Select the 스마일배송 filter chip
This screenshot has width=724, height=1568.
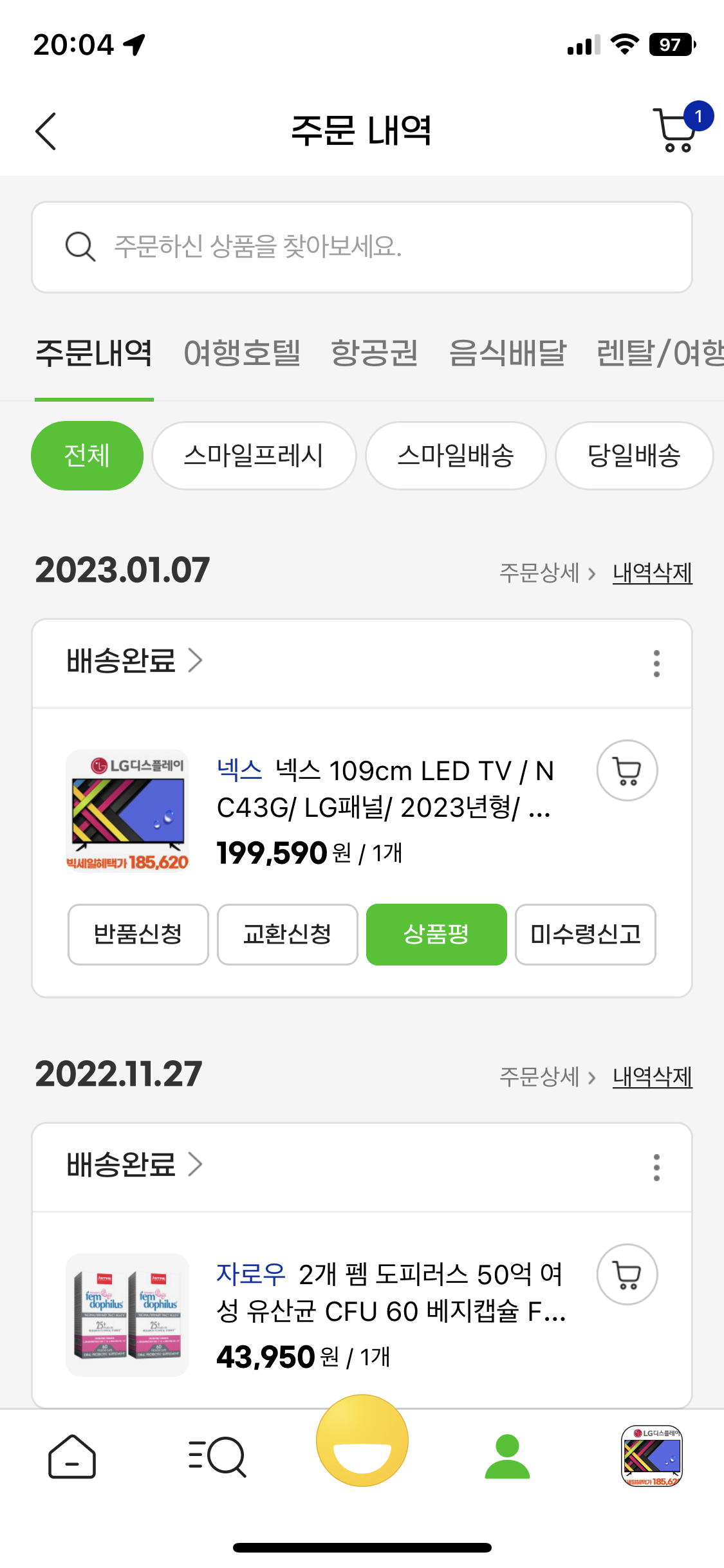point(456,456)
